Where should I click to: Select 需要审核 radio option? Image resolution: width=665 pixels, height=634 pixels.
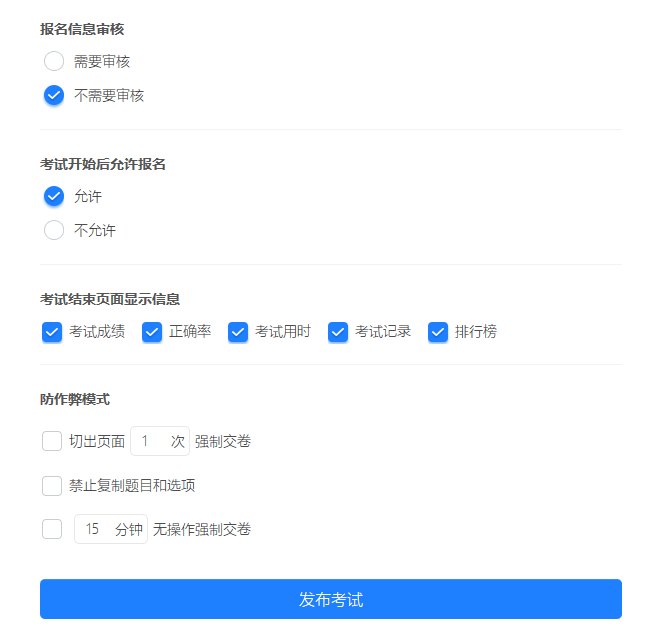tap(54, 61)
